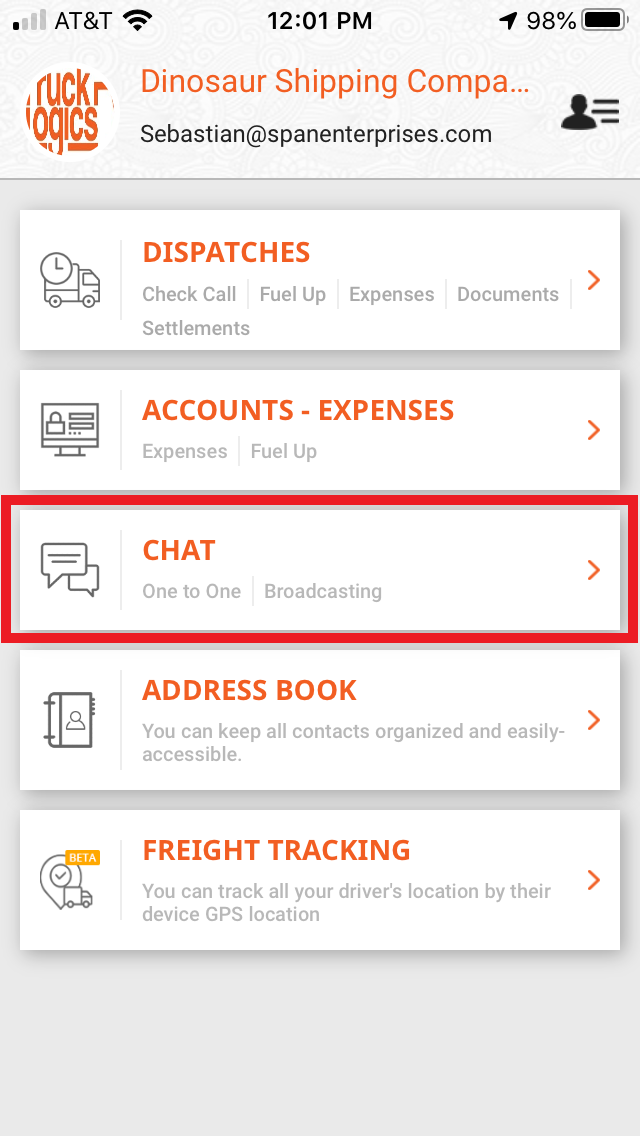Screen dimensions: 640x1136
Task: Open Accounts - Expenses section
Action: point(320,430)
